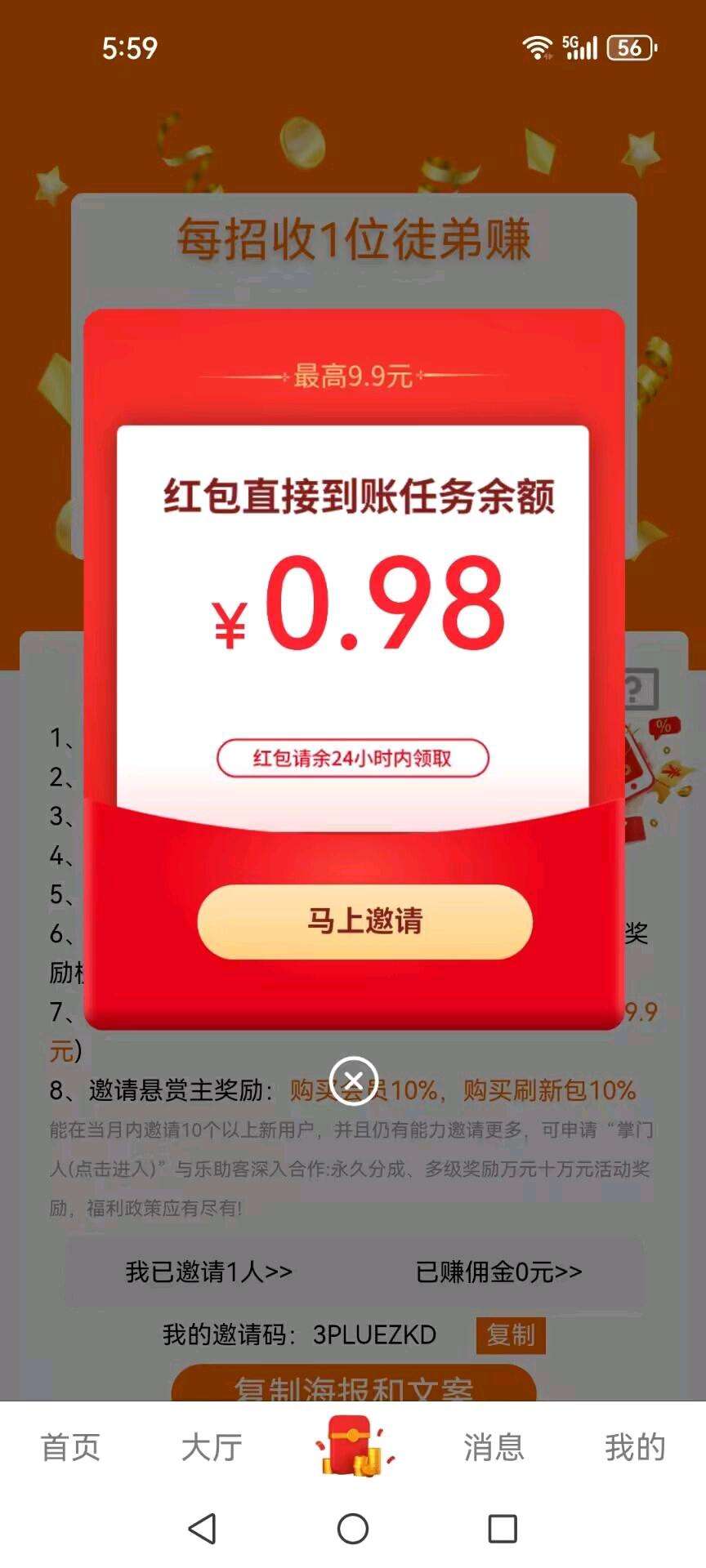This screenshot has width=706, height=1568.
Task: Close the red packet popup
Action: click(x=353, y=1080)
